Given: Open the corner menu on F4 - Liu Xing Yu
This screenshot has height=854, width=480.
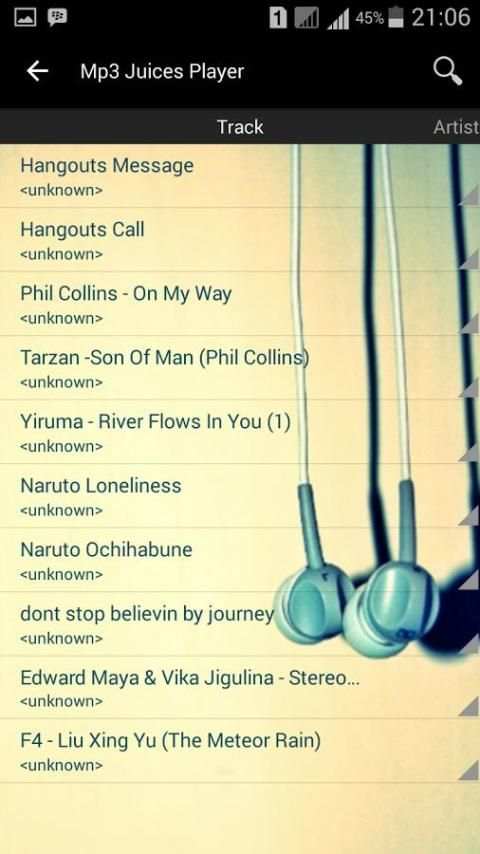Looking at the screenshot, I should [469, 771].
